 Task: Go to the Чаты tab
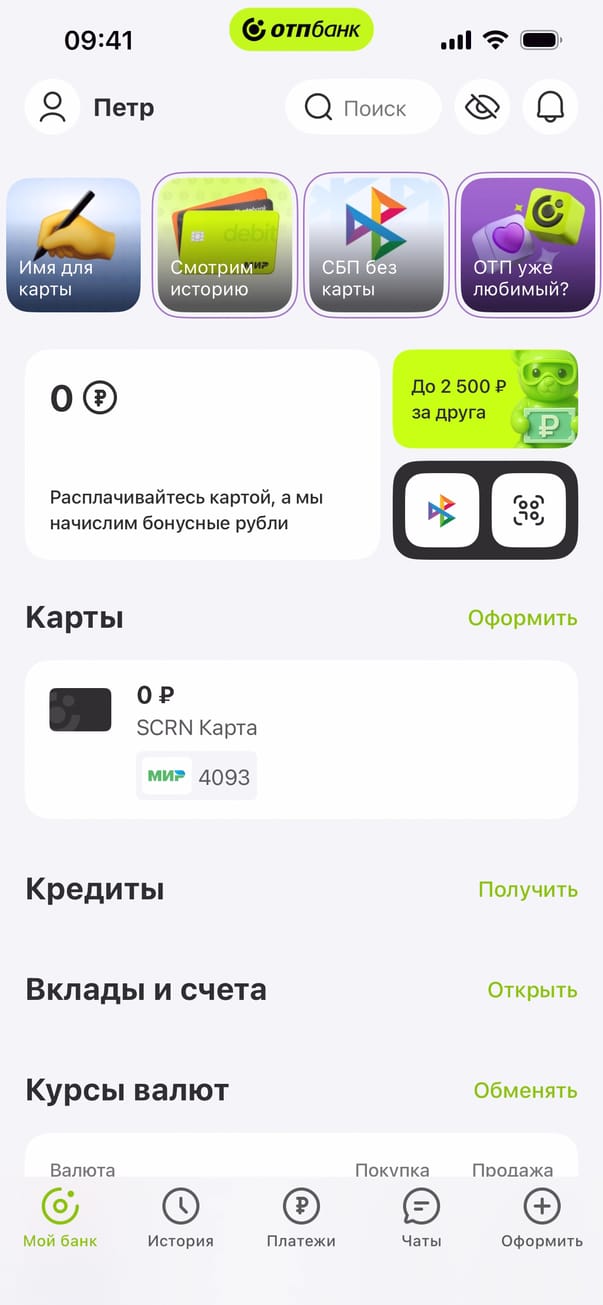tap(421, 1219)
